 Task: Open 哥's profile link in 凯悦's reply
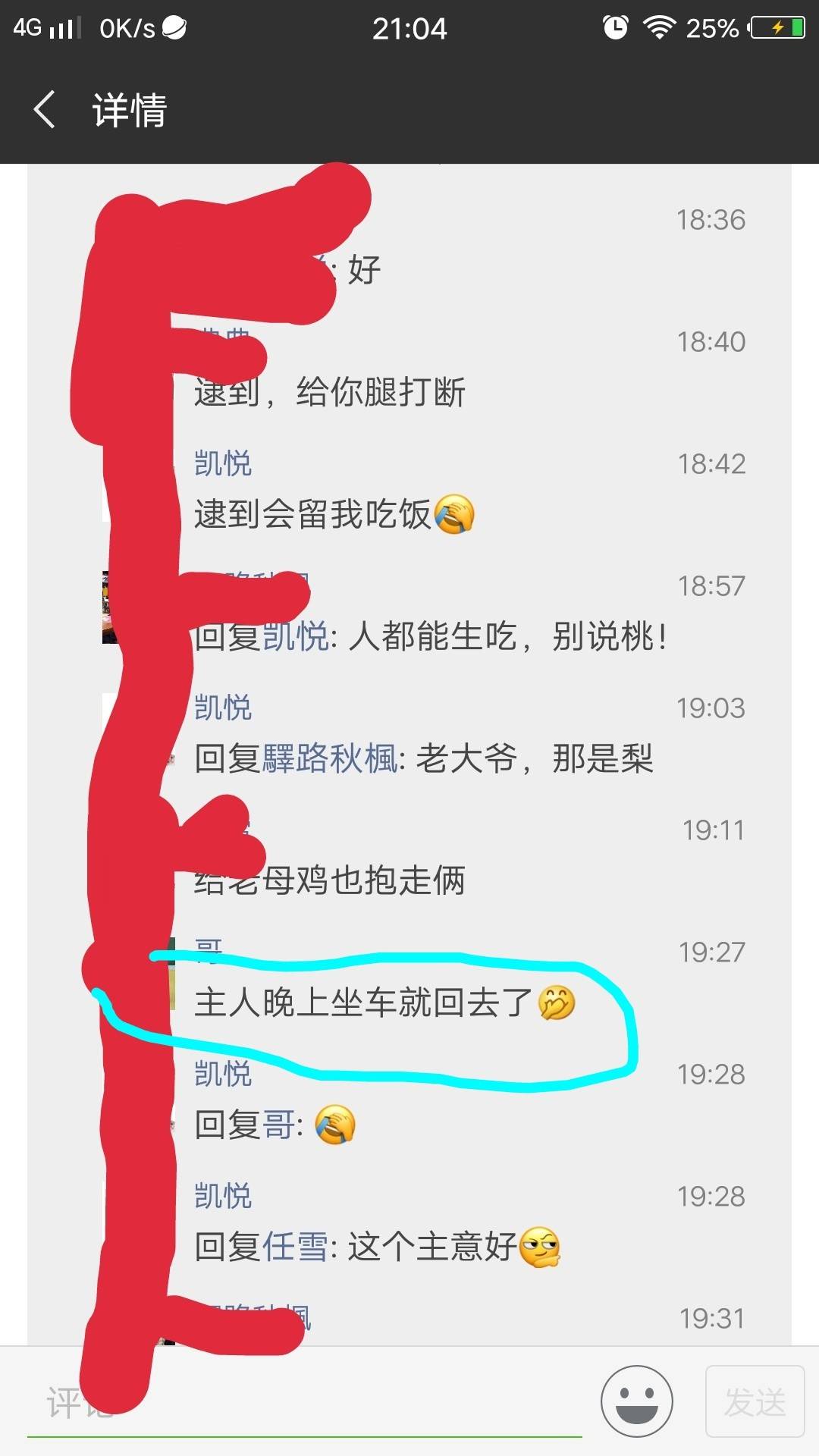pos(278,1125)
